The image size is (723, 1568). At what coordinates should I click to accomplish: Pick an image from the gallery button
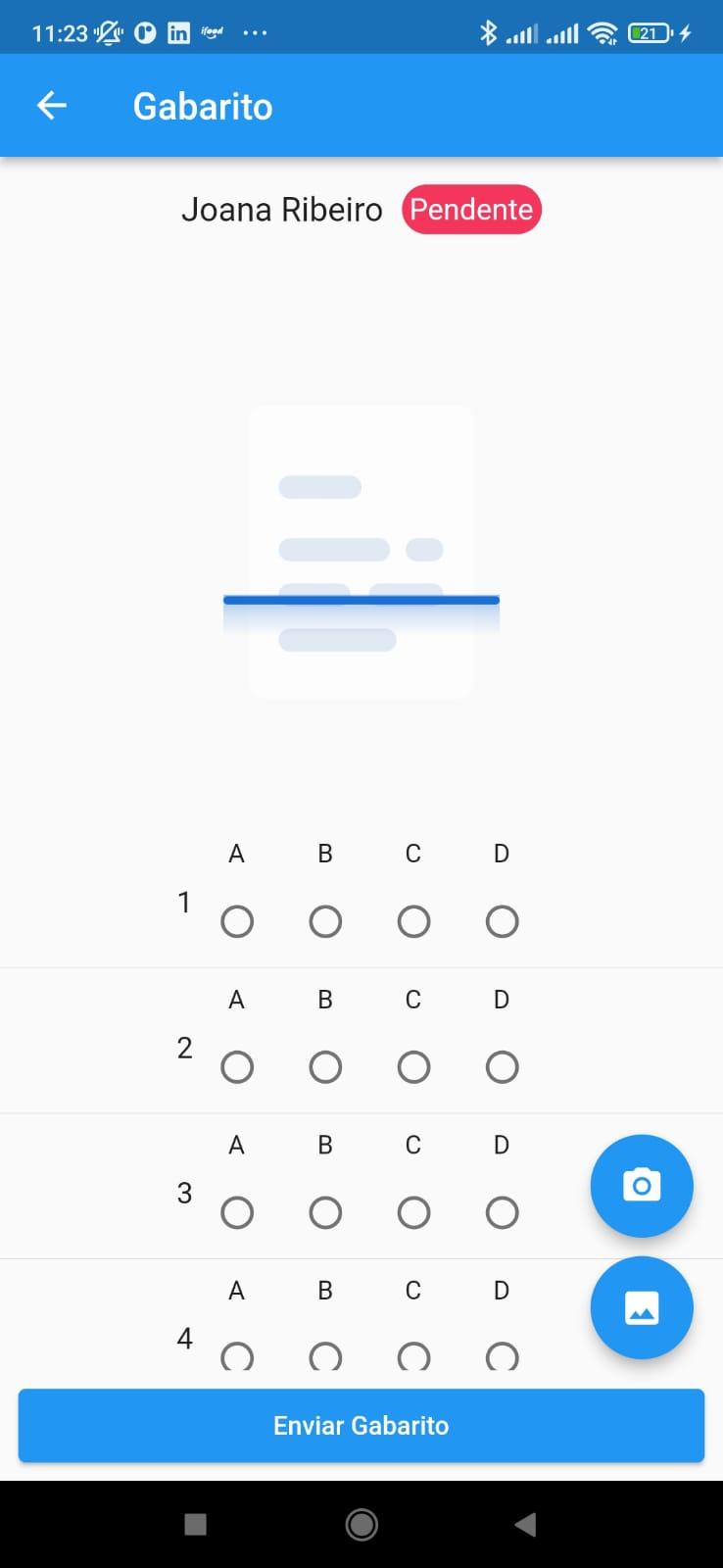[642, 1307]
